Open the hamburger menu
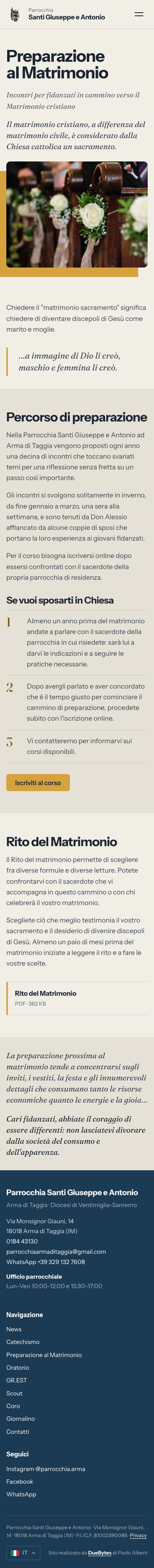Viewport: 154px width, 1568px height. click(x=139, y=14)
